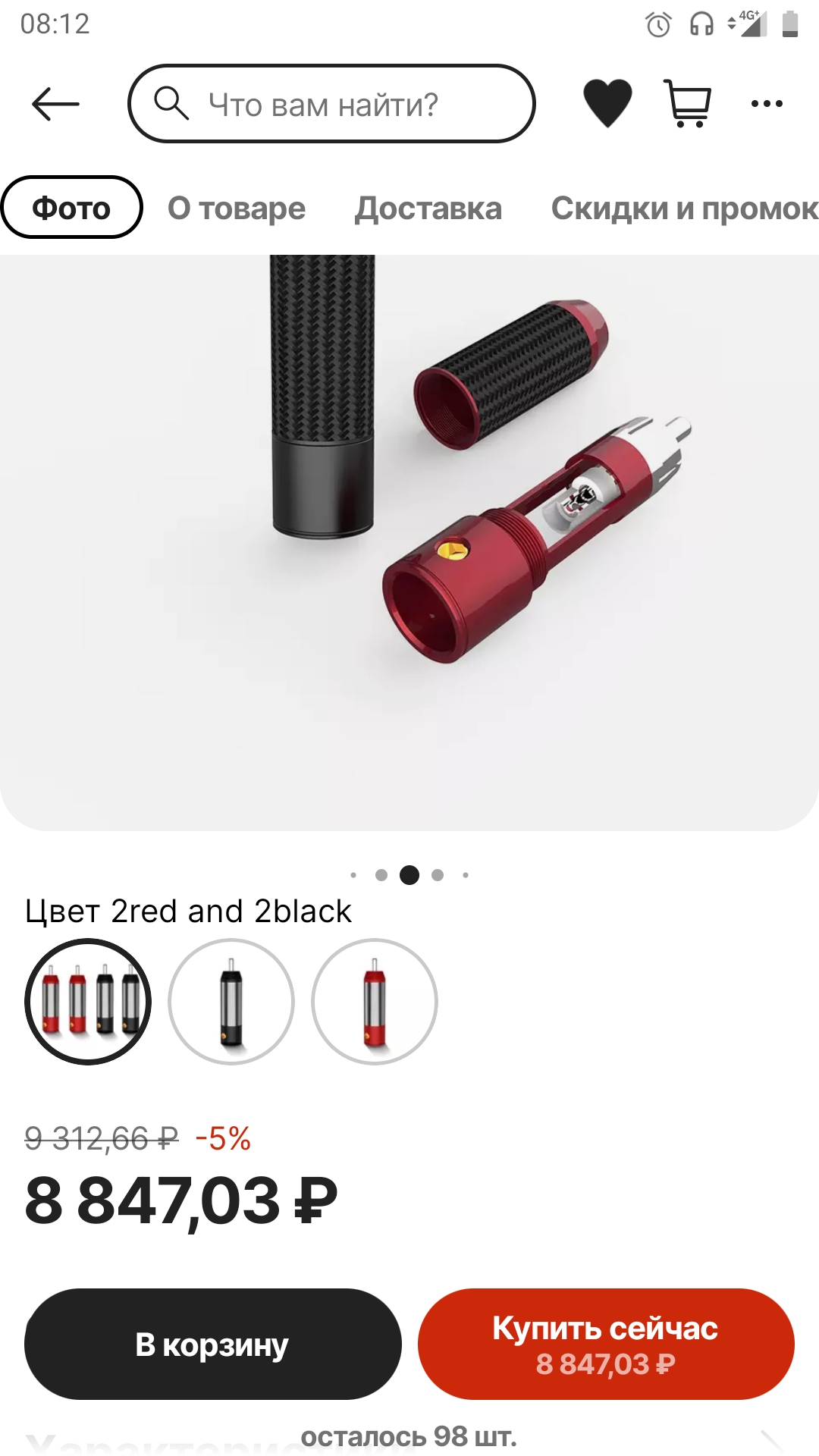Select the 'Фото' tab
819x1456 pixels.
pos(71,208)
